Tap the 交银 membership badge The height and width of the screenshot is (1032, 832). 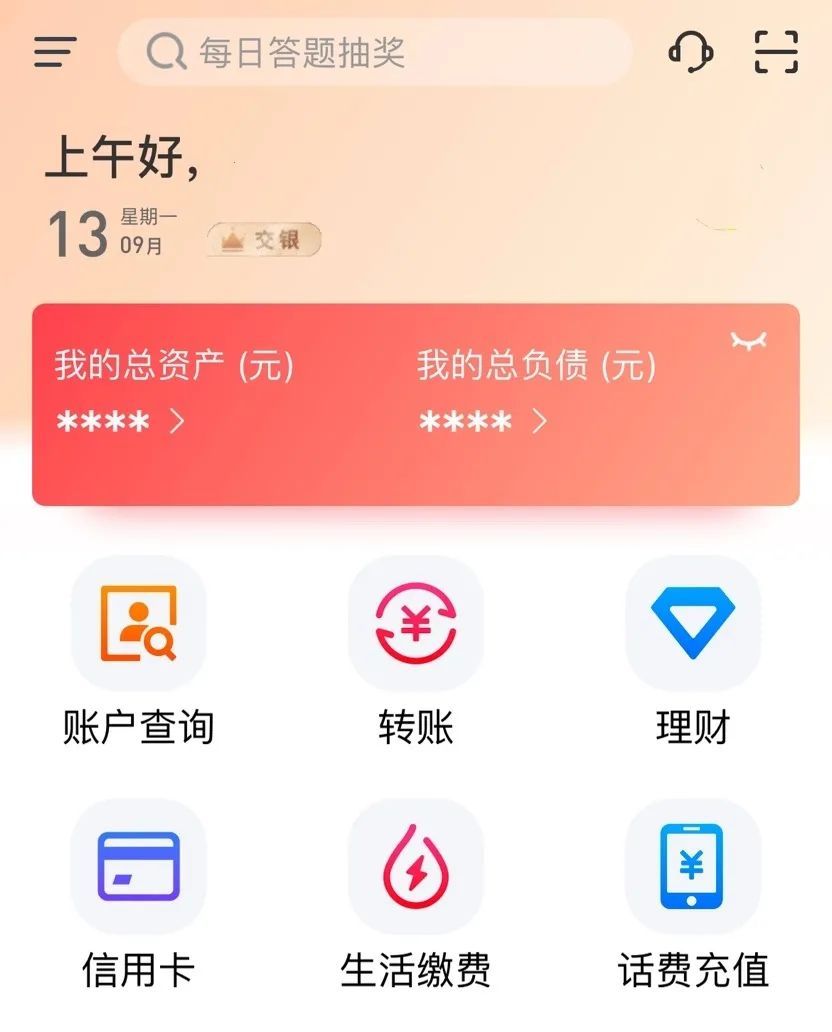pos(264,241)
